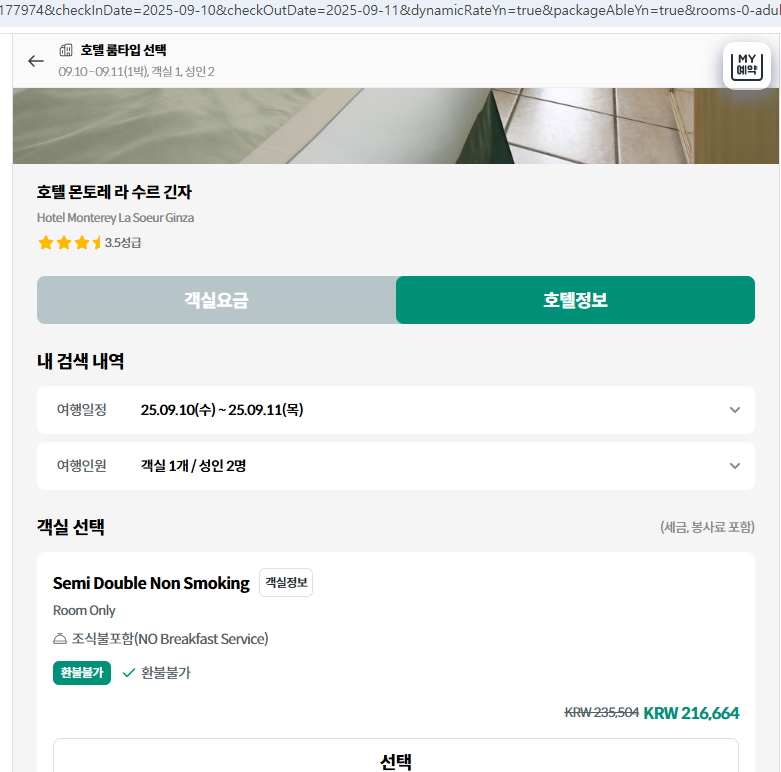This screenshot has width=781, height=772.
Task: Open 객실정보 for Semi Double Non Smoking
Action: click(x=286, y=583)
